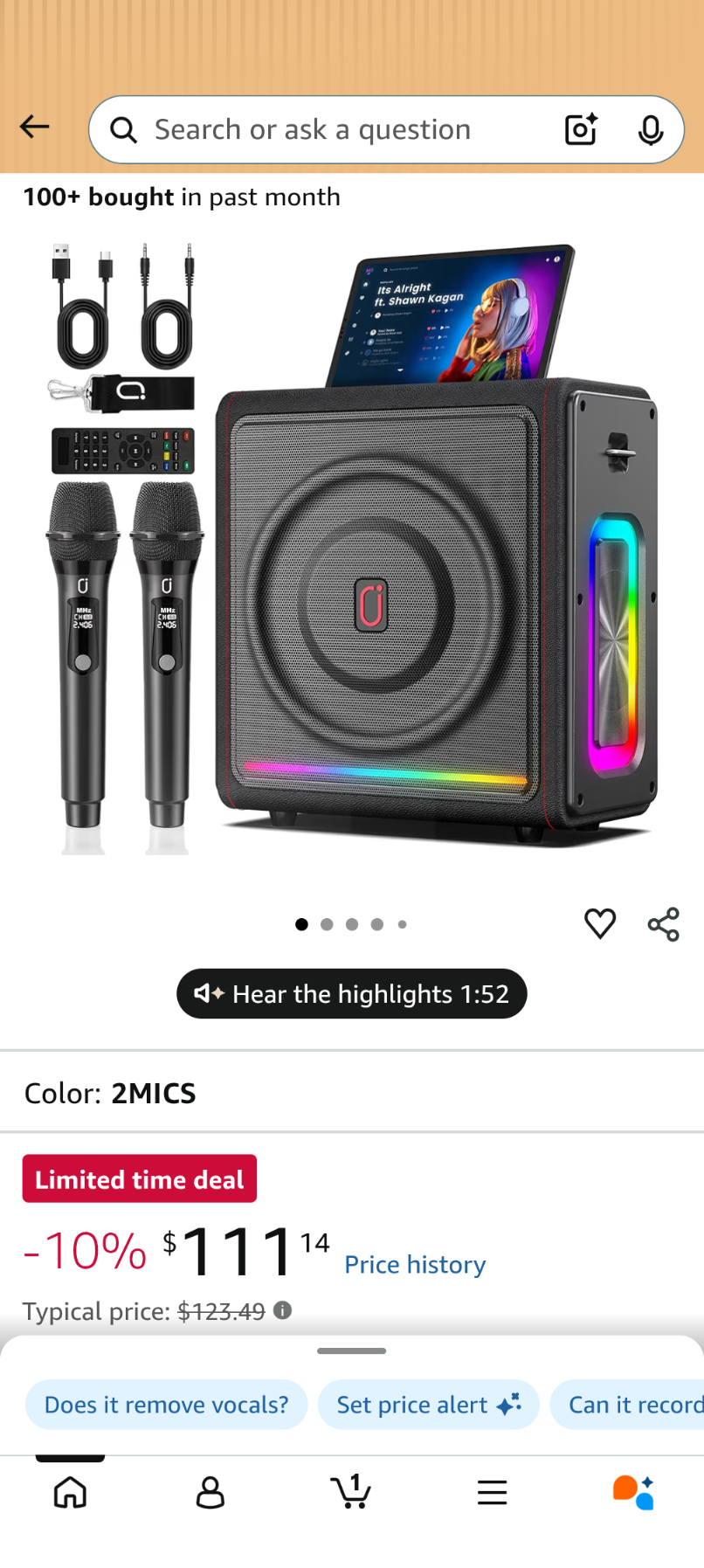Open the hamburger menu tab

coord(492,1492)
